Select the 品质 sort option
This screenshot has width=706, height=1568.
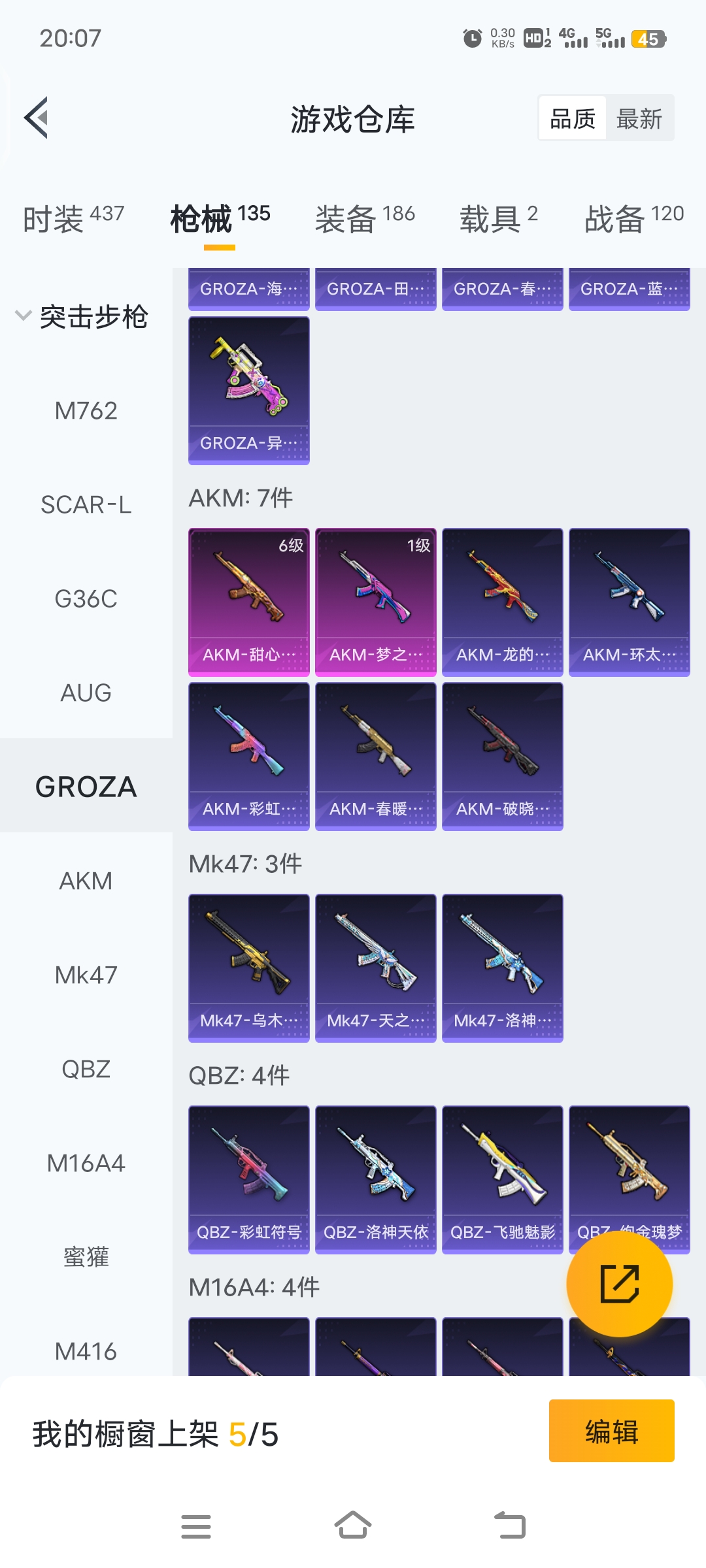(573, 119)
